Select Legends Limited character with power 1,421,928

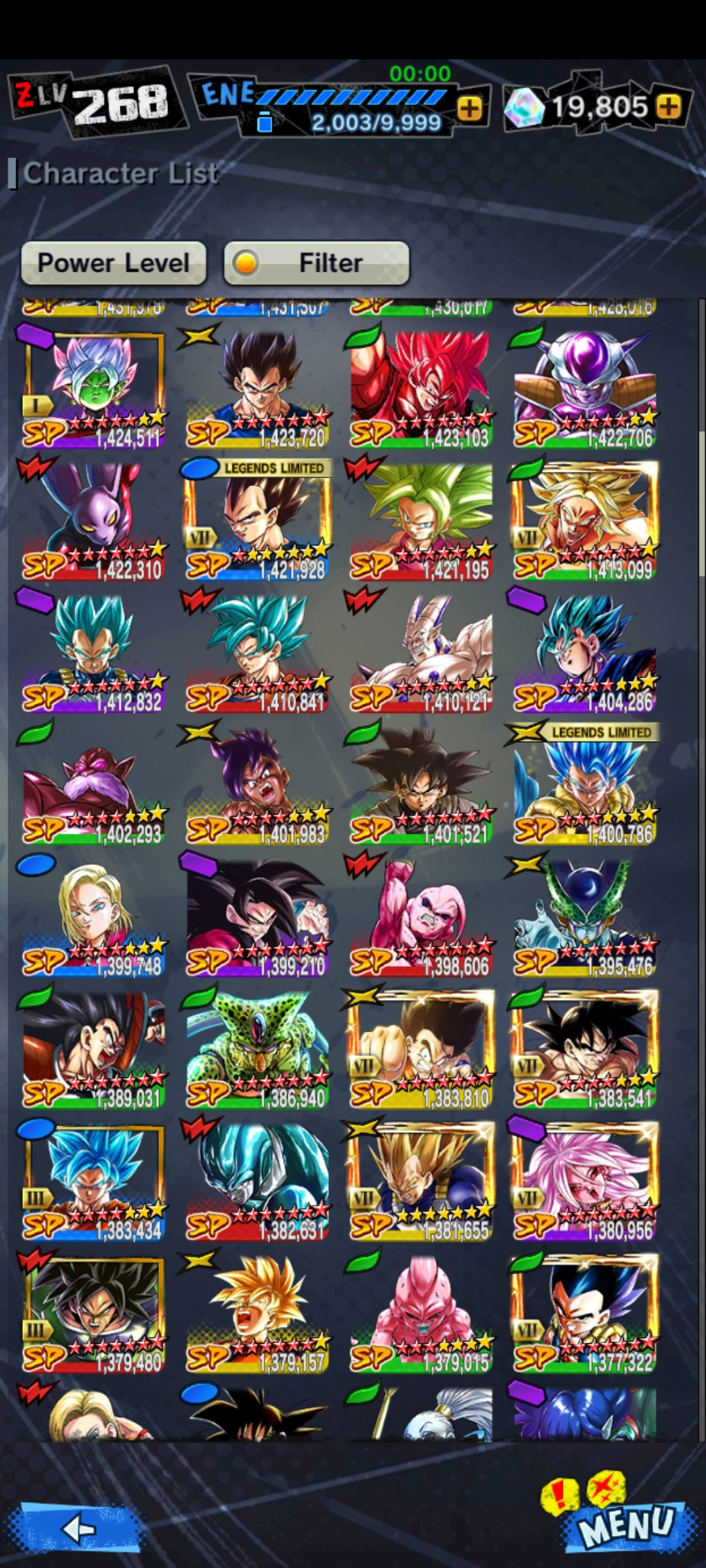point(258,521)
